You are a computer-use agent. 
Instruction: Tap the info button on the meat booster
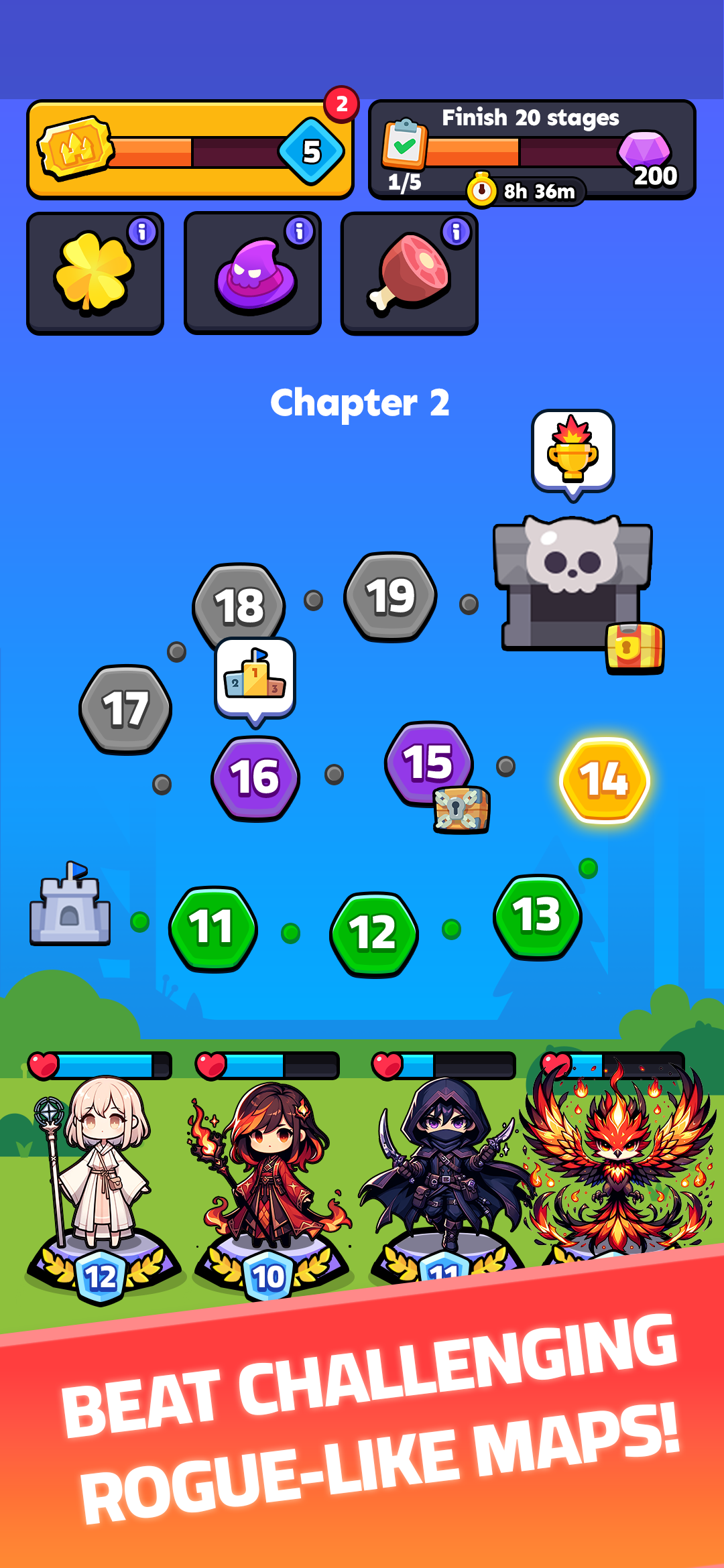(x=456, y=233)
